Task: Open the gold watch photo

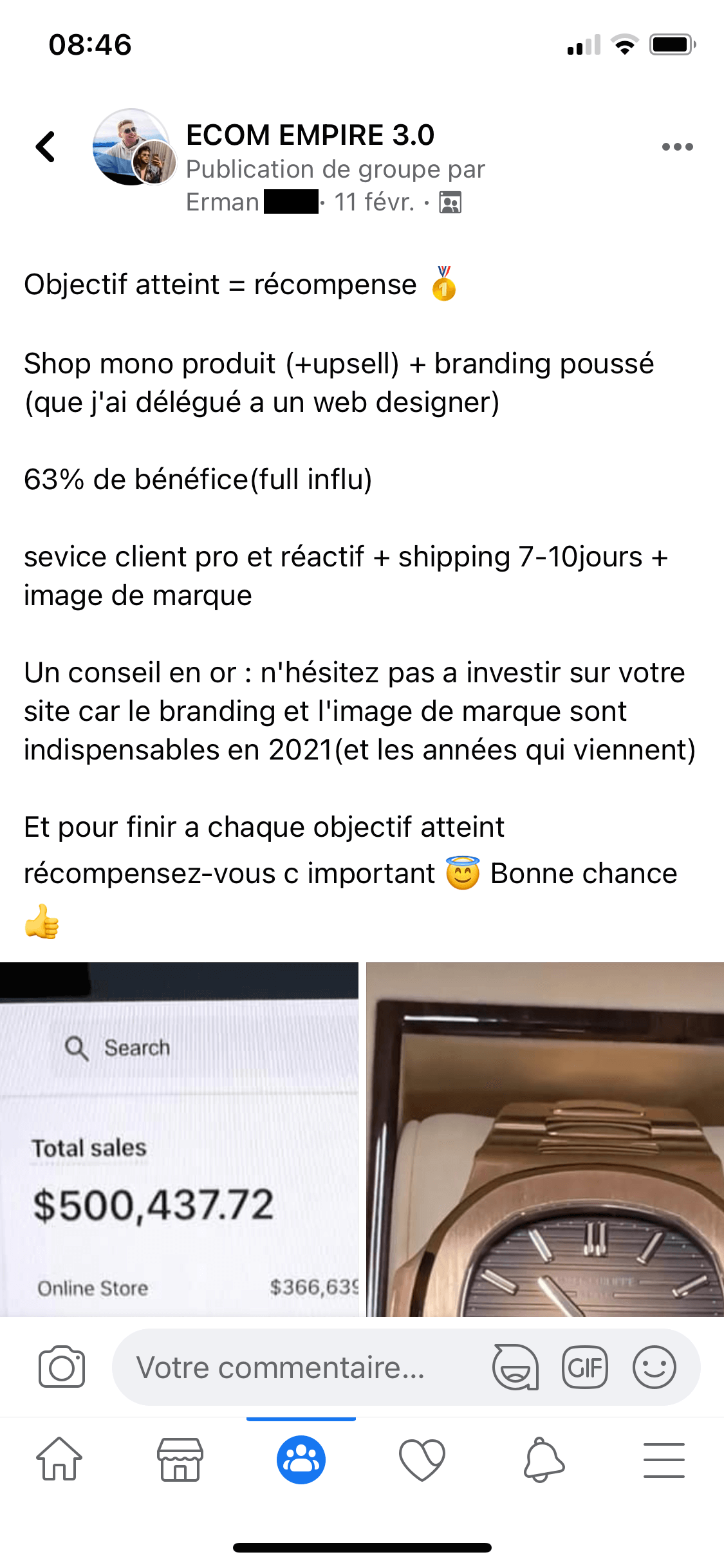Action: [544, 1139]
